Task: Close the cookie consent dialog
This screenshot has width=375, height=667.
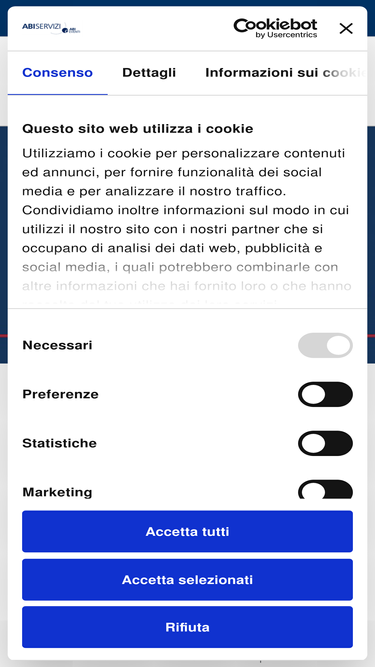Action: coord(346,29)
